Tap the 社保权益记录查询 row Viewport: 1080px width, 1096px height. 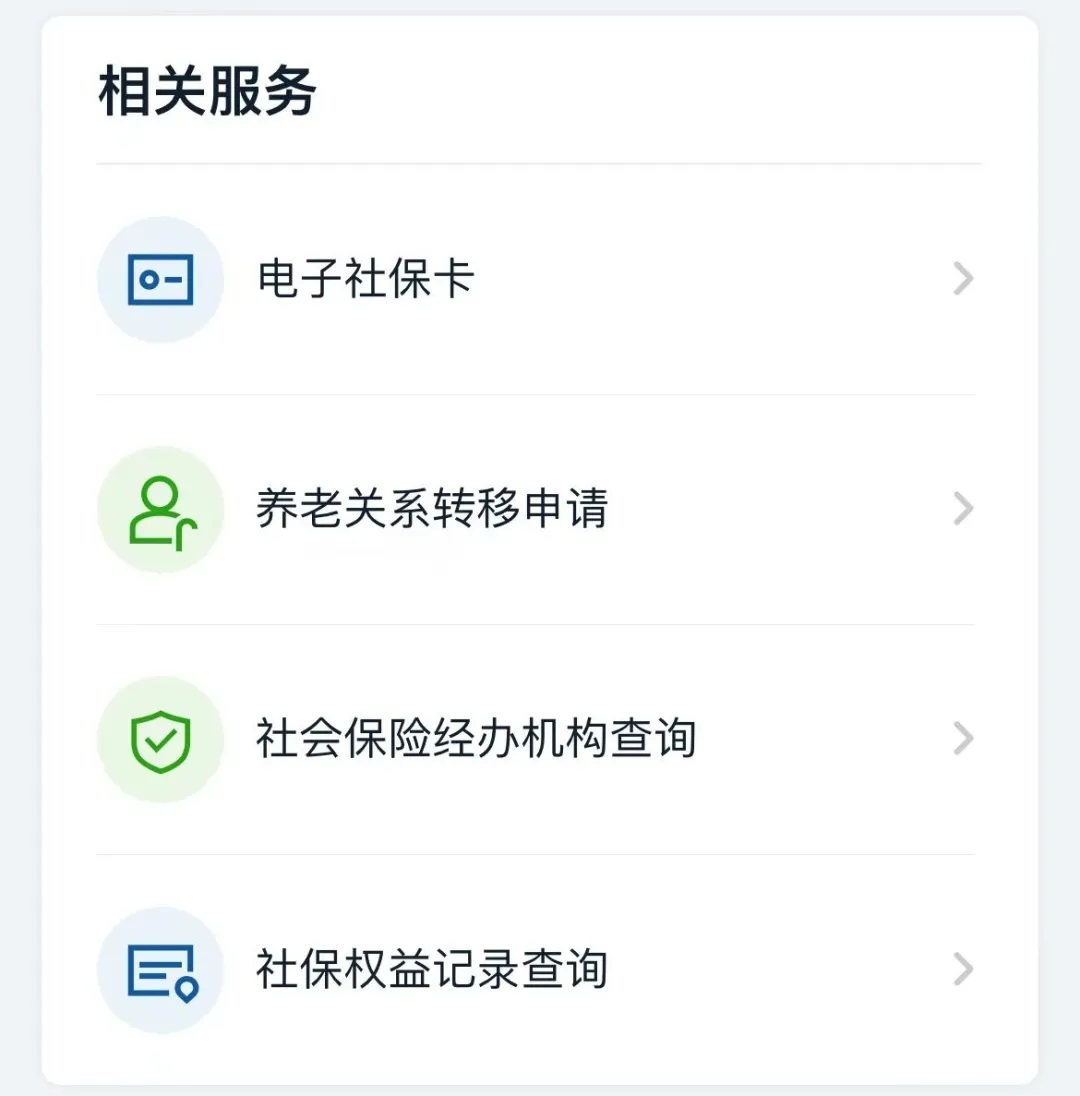pyautogui.click(x=431, y=969)
